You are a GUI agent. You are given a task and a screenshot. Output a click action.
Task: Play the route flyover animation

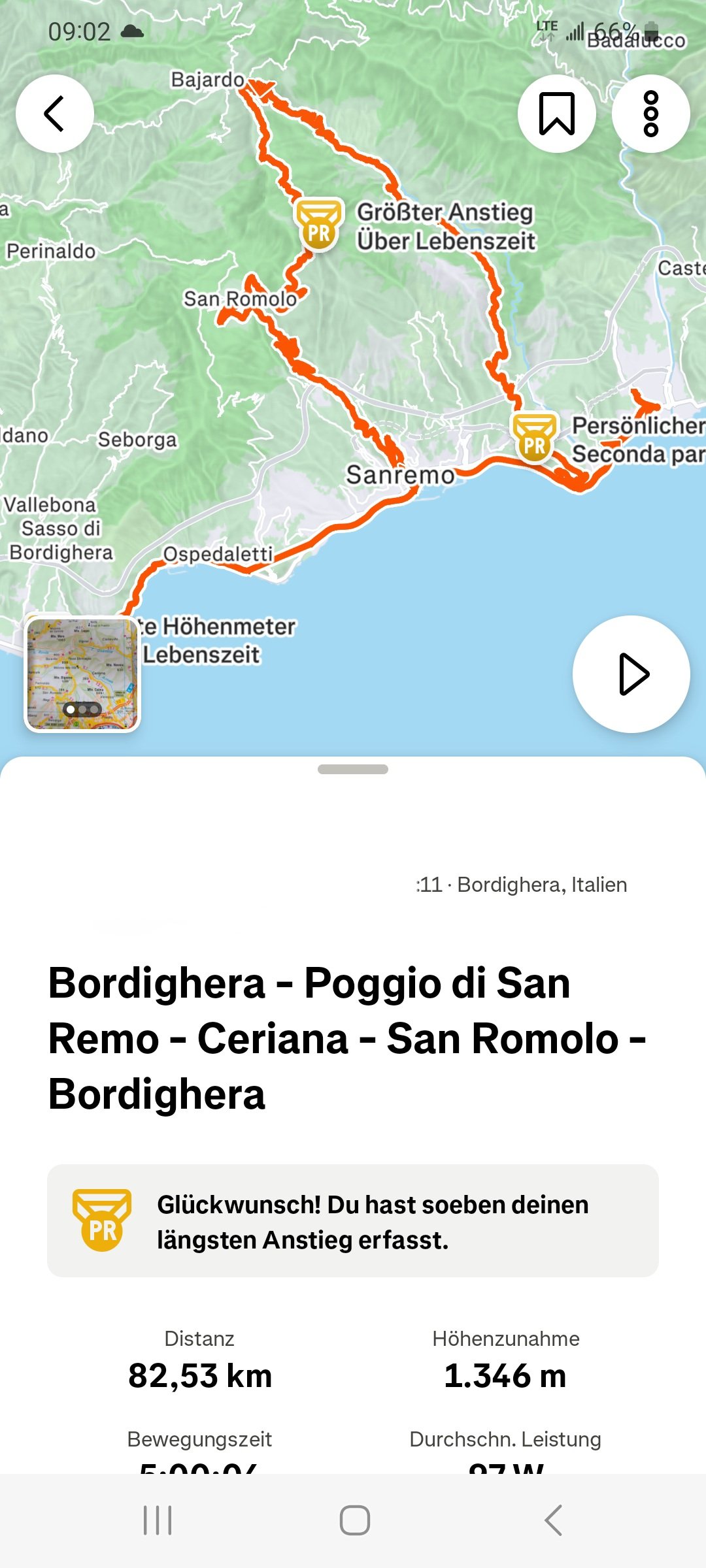631,674
